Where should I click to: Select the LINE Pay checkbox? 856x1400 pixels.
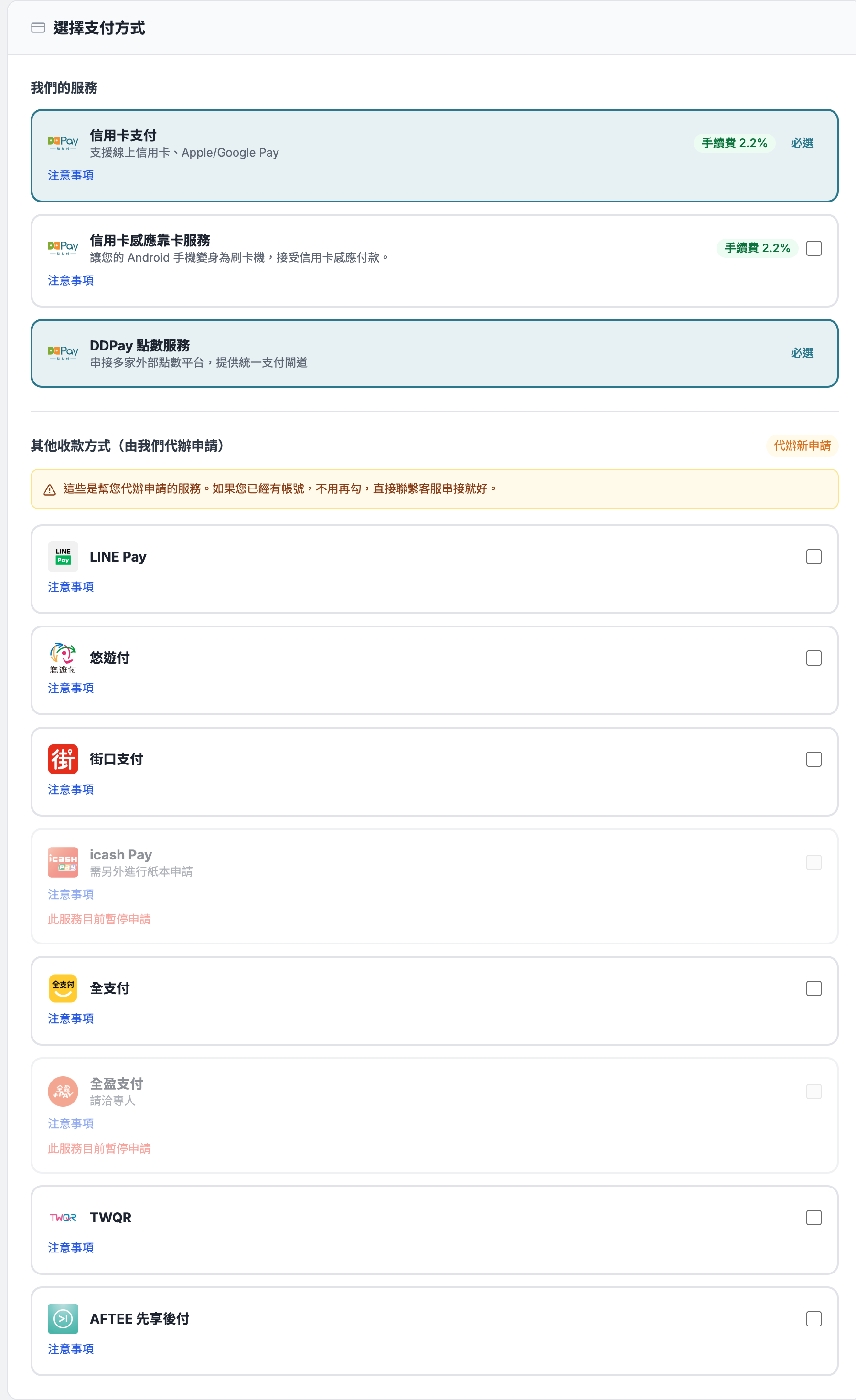point(813,557)
